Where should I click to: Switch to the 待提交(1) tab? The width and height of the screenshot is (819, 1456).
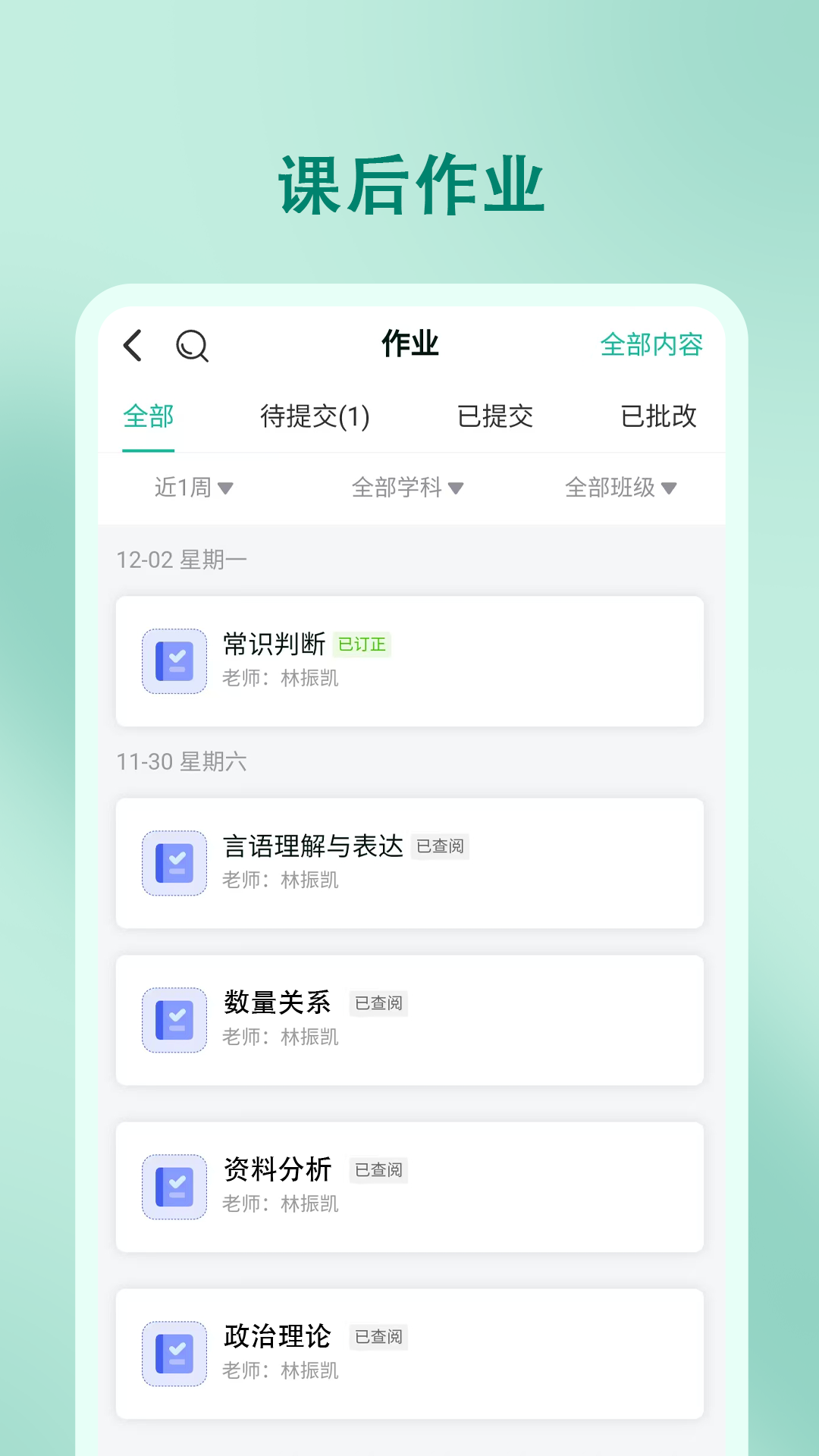coord(316,416)
